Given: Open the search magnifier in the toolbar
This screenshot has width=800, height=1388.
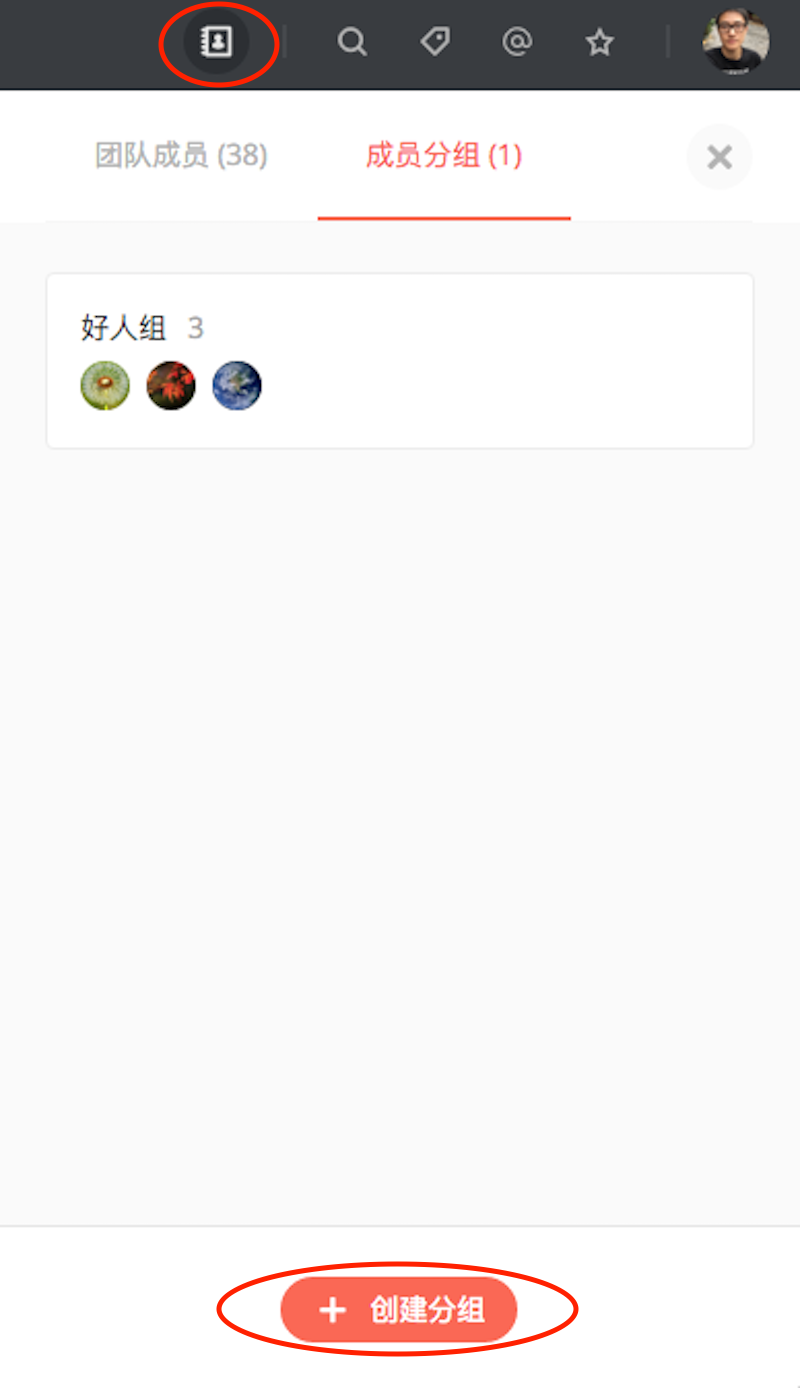Looking at the screenshot, I should [352, 42].
